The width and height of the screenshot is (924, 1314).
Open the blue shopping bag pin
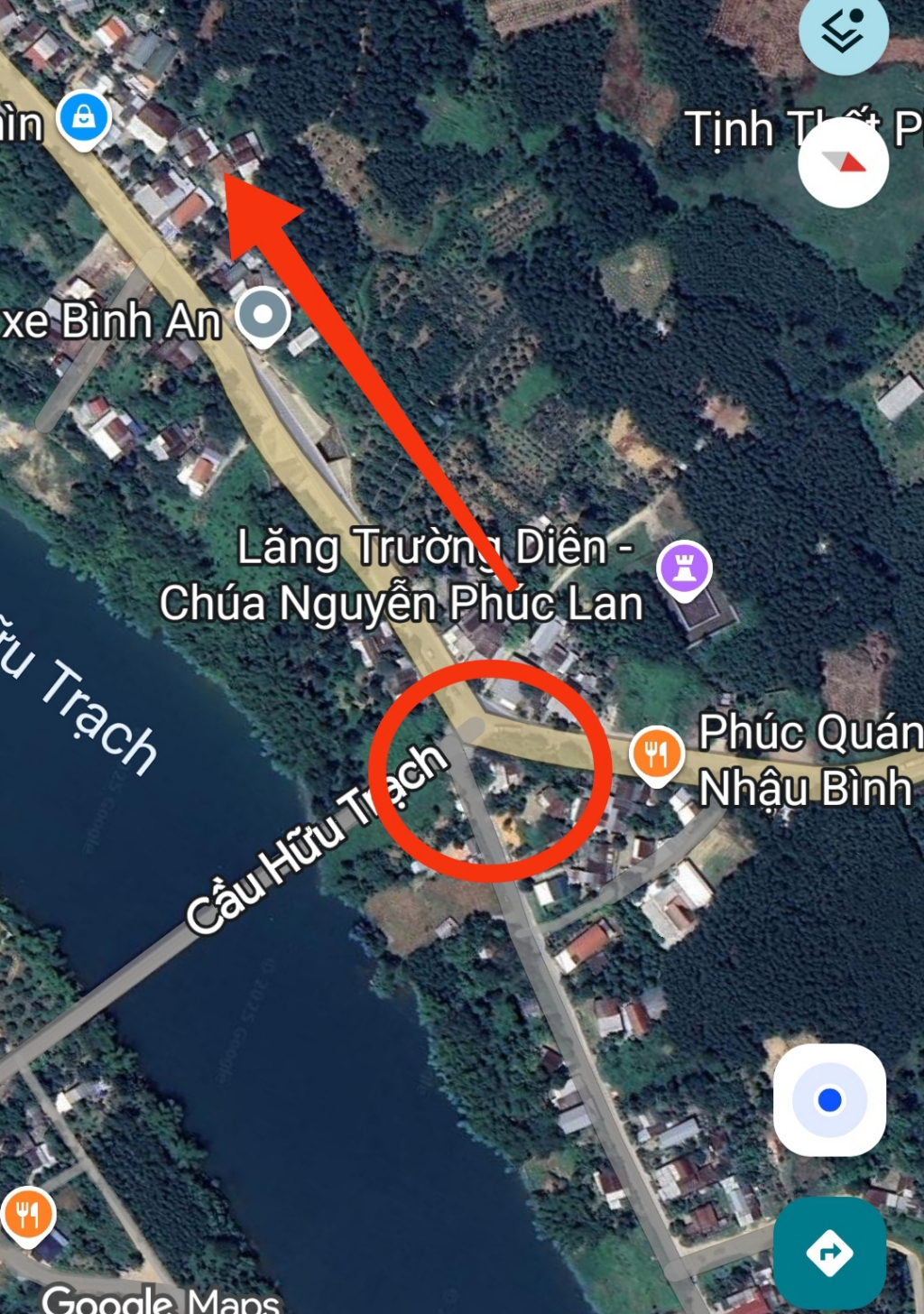84,117
